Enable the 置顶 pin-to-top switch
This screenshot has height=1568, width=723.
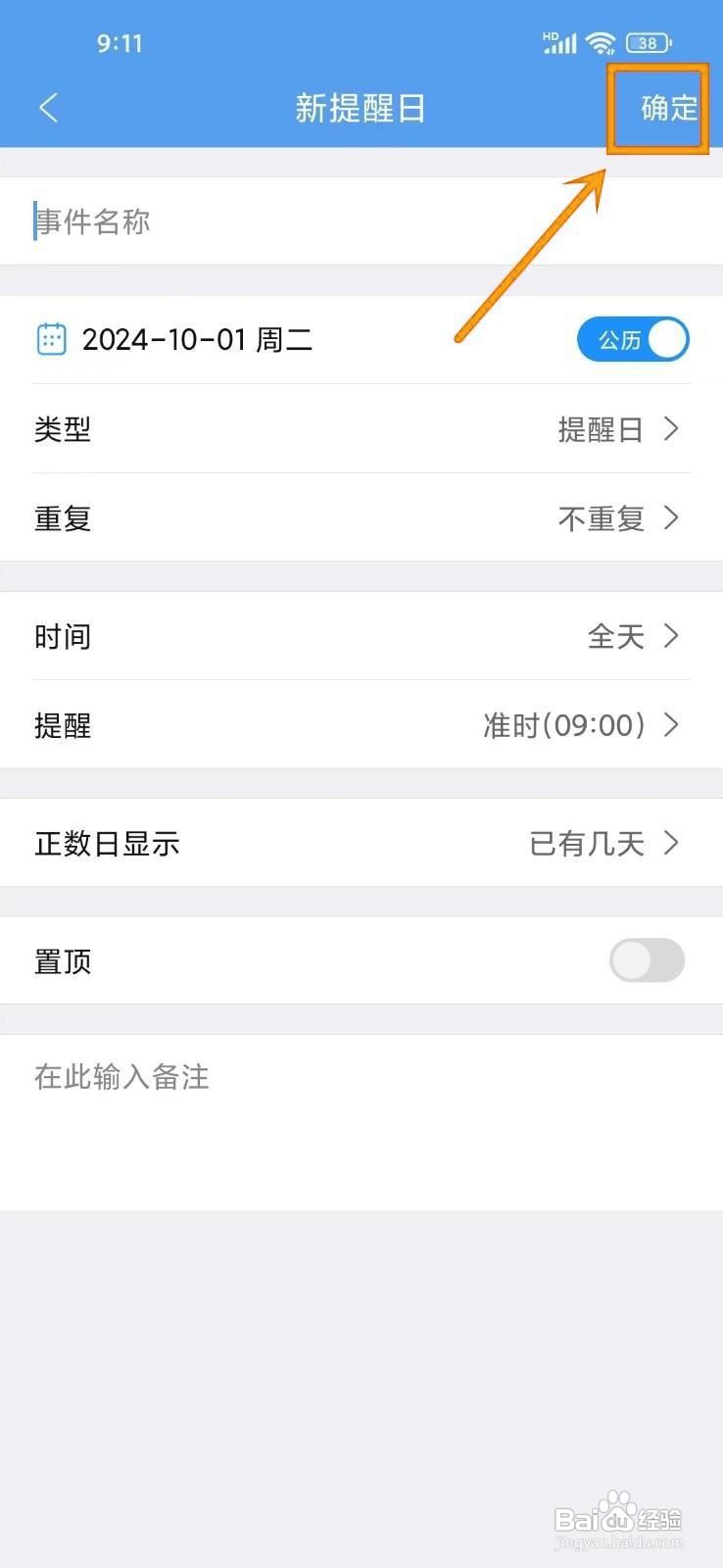point(647,960)
